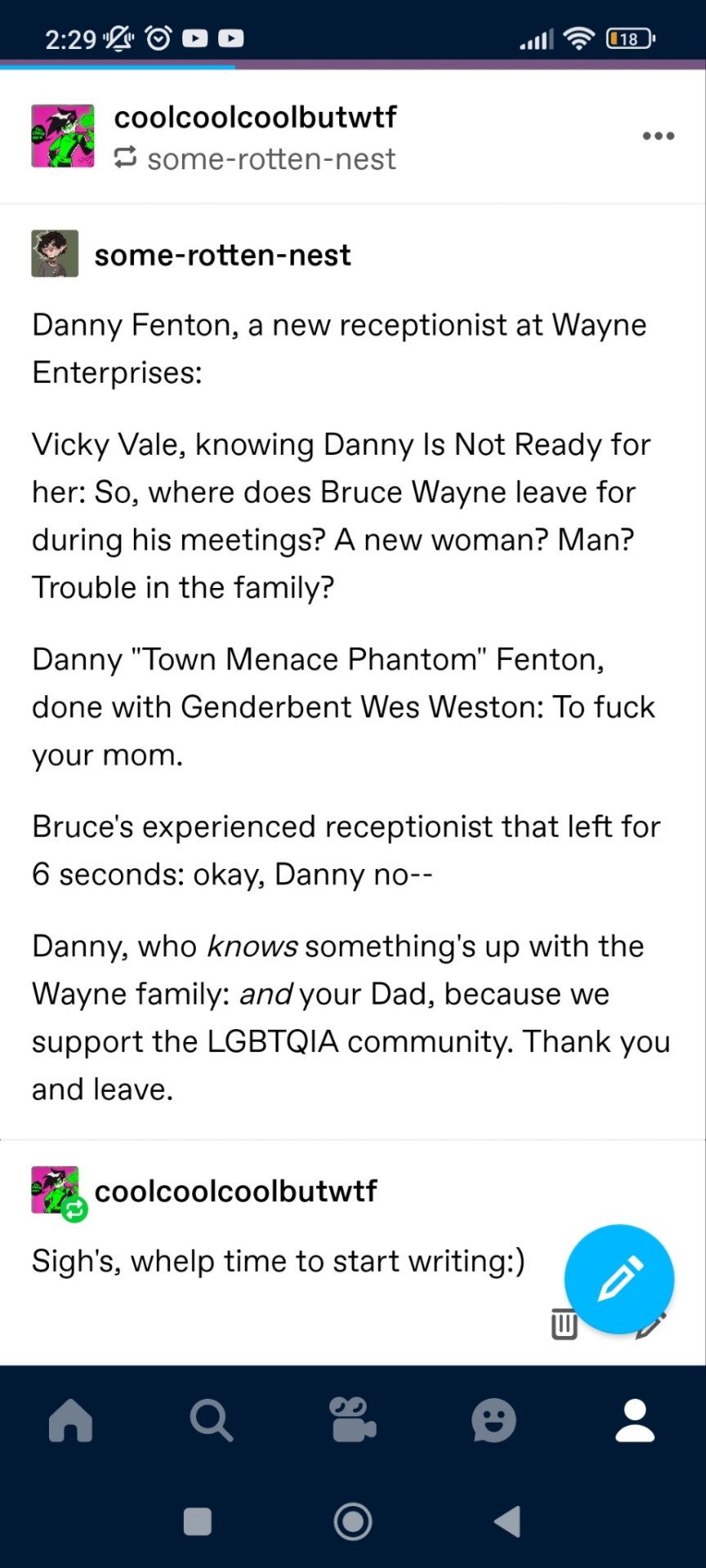Viewport: 706px width, 1568px height.
Task: Open the post's three-dot overflow menu
Action: [658, 136]
